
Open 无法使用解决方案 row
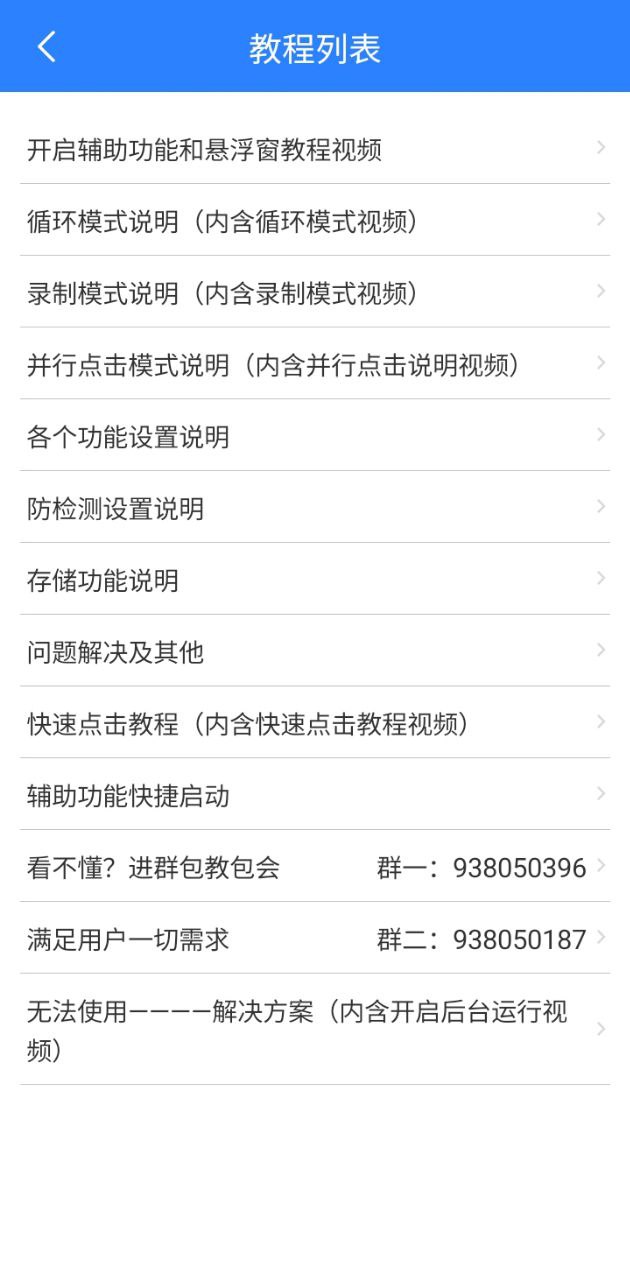tap(314, 1030)
